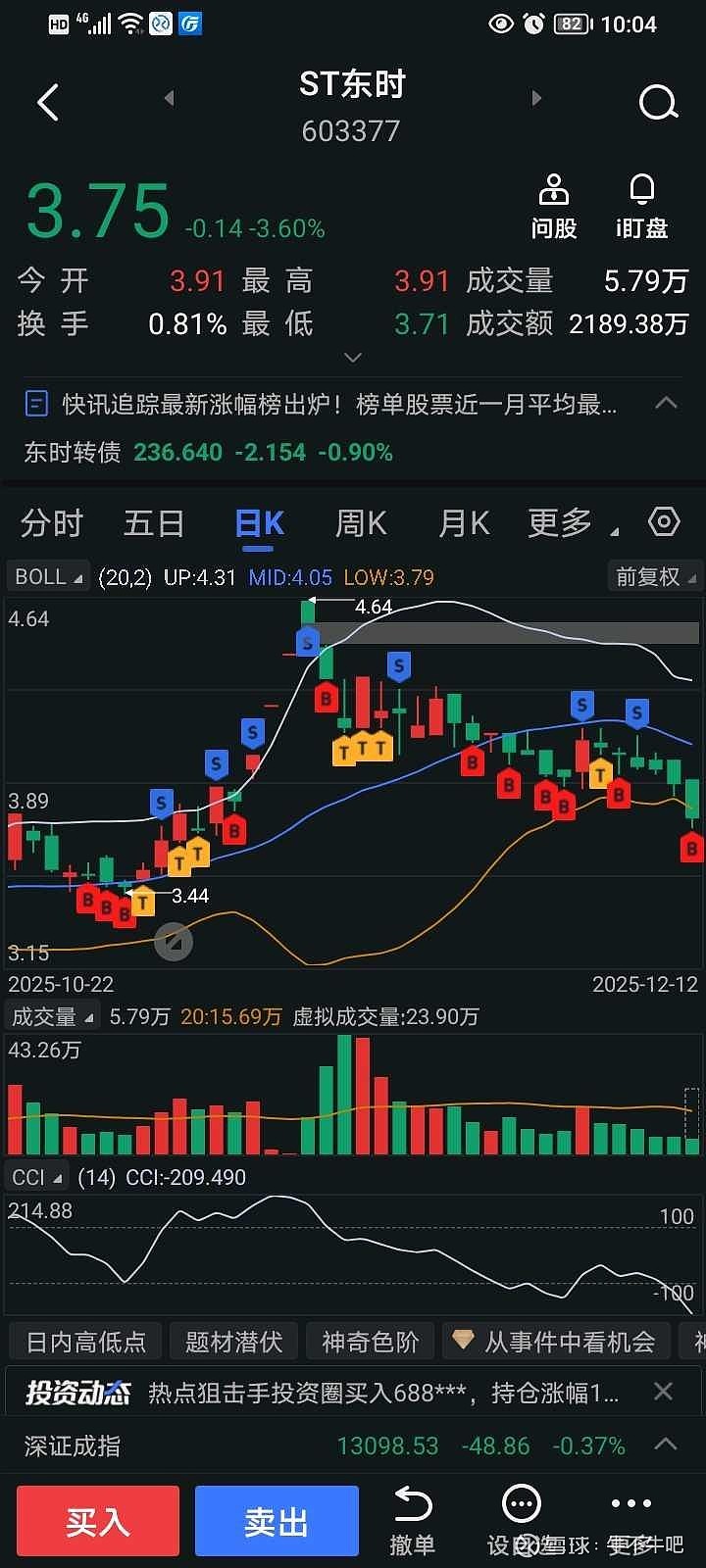Image resolution: width=706 pixels, height=1568 pixels.
Task: Open the 日内高低点 chip
Action: [86, 1342]
